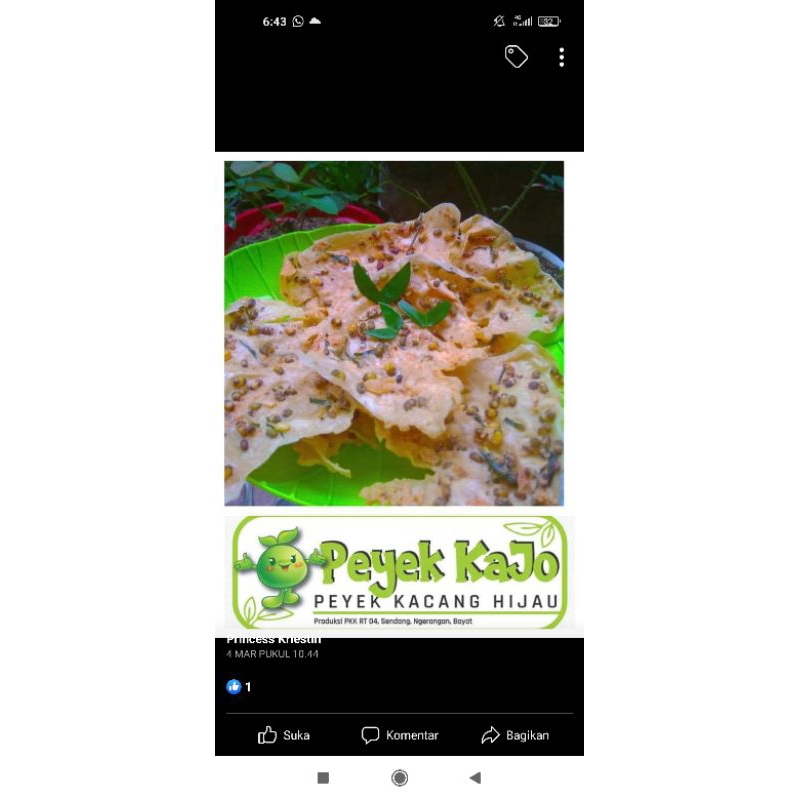The height and width of the screenshot is (800, 800).
Task: Open the photo tag icon
Action: pyautogui.click(x=516, y=57)
